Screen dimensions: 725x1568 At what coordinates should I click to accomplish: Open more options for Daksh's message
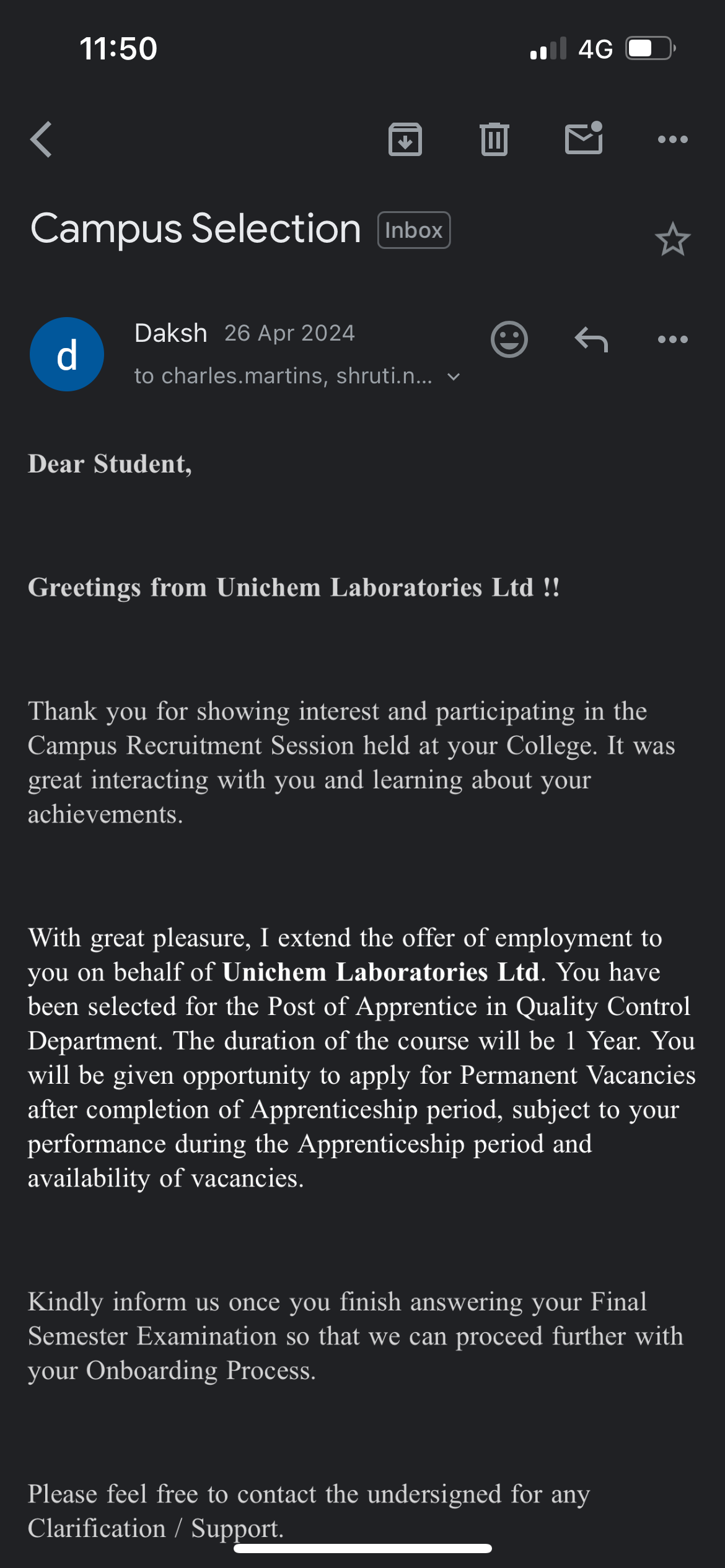click(x=673, y=339)
